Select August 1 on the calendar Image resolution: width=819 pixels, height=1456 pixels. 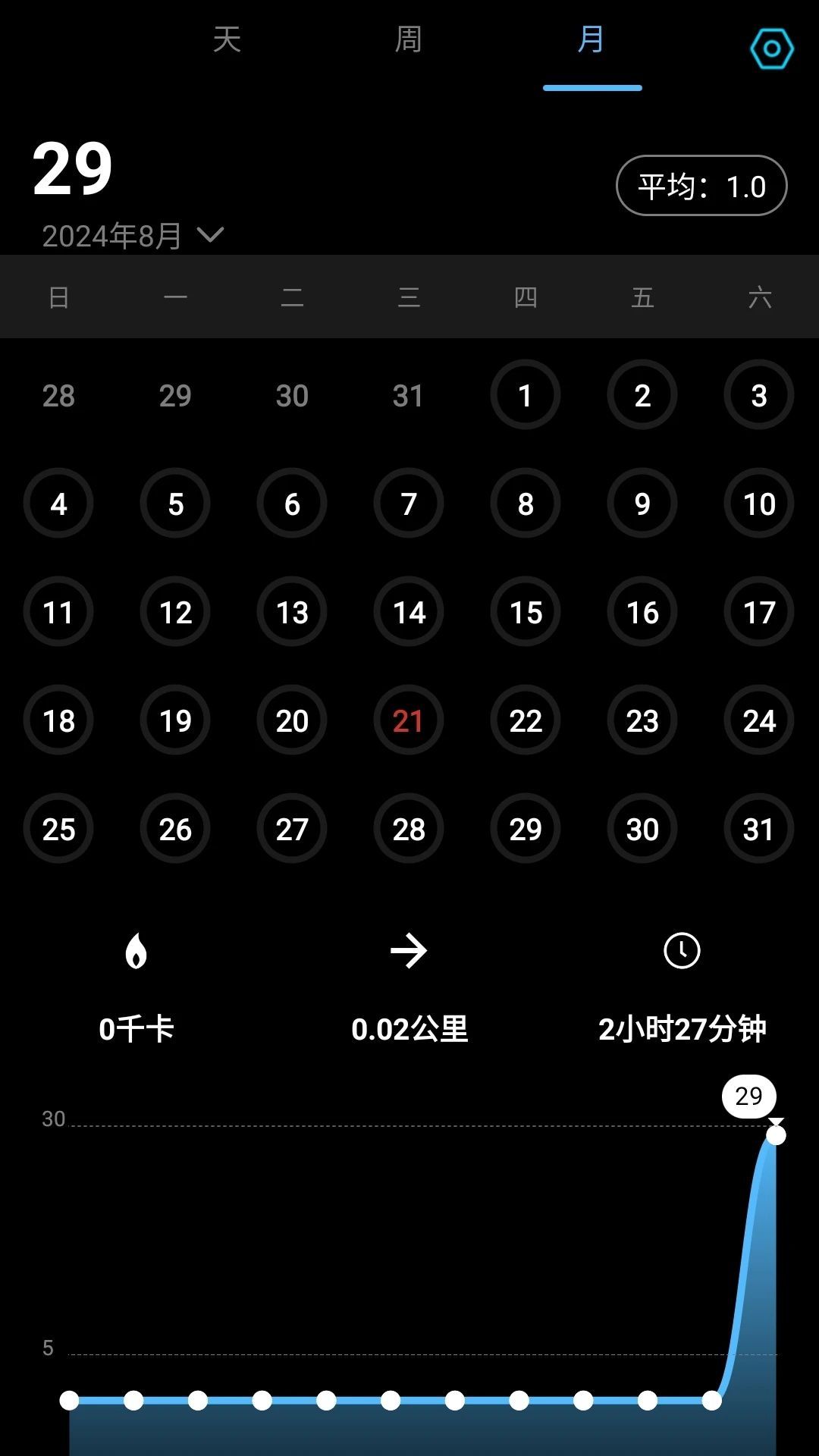pyautogui.click(x=525, y=395)
